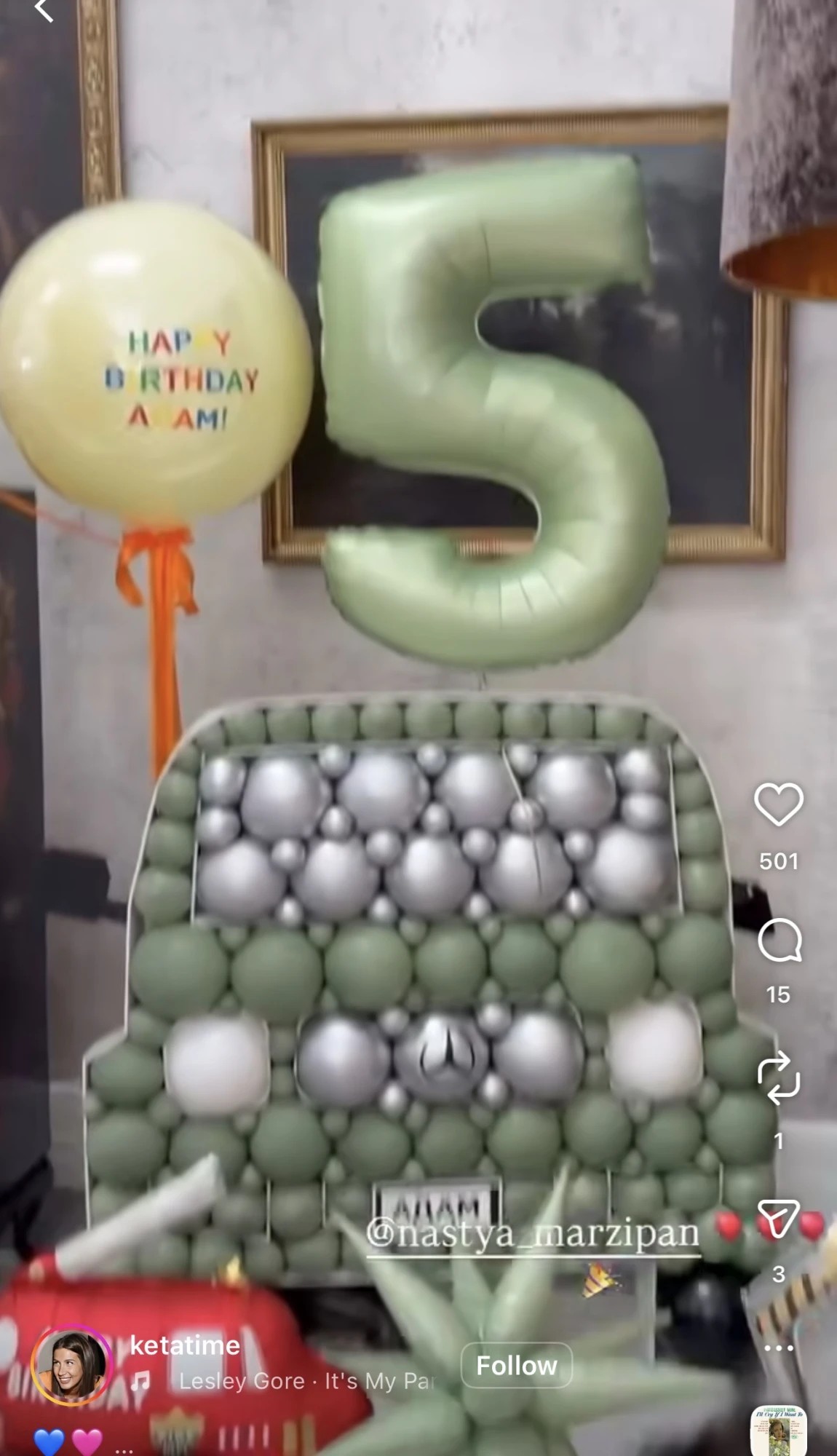Open the three-dot more options menu
Screen dimensions: 837x1456
(x=779, y=1348)
